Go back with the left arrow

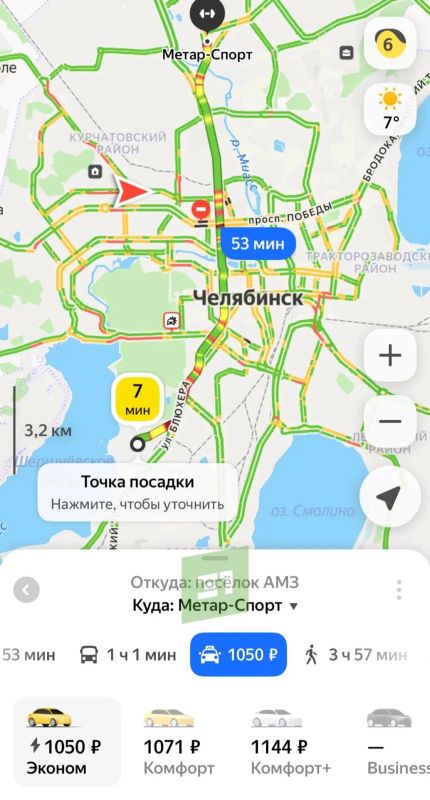(x=27, y=590)
